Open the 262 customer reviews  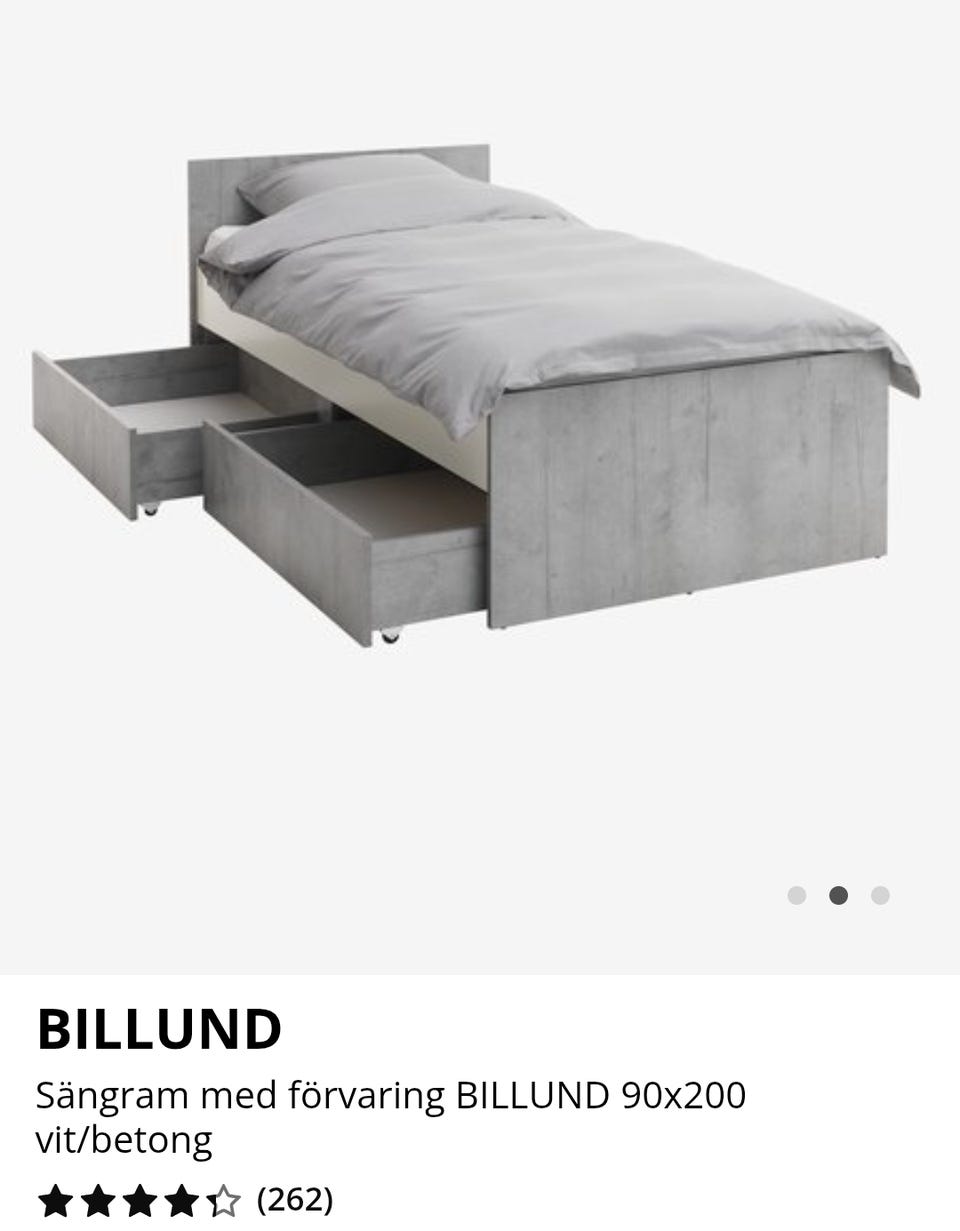(x=295, y=1198)
